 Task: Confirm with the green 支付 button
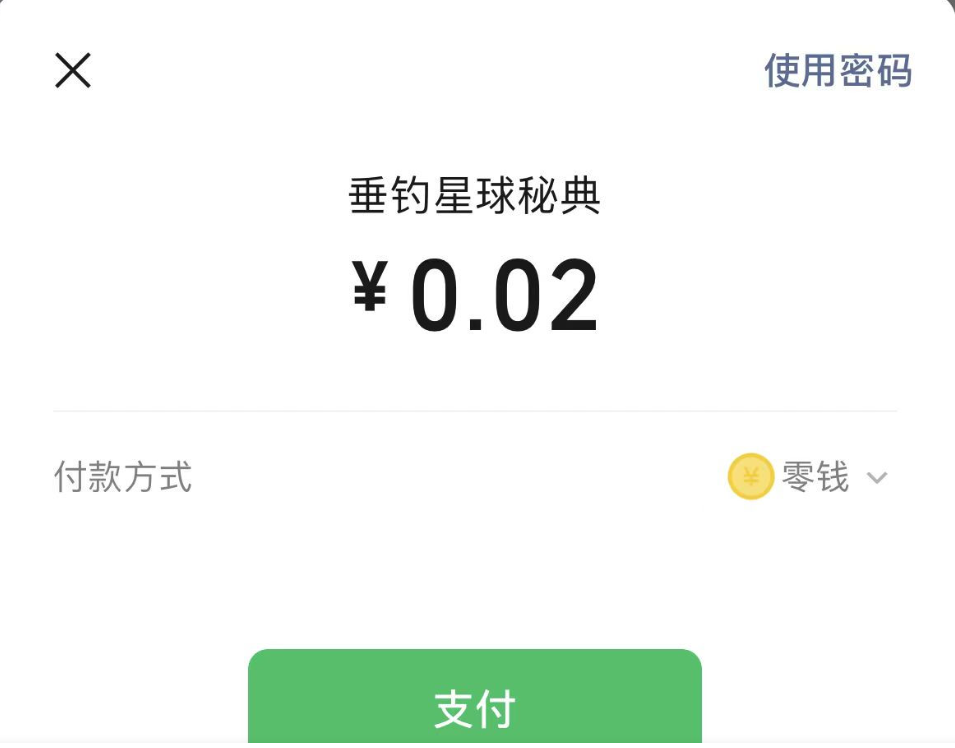tap(475, 704)
